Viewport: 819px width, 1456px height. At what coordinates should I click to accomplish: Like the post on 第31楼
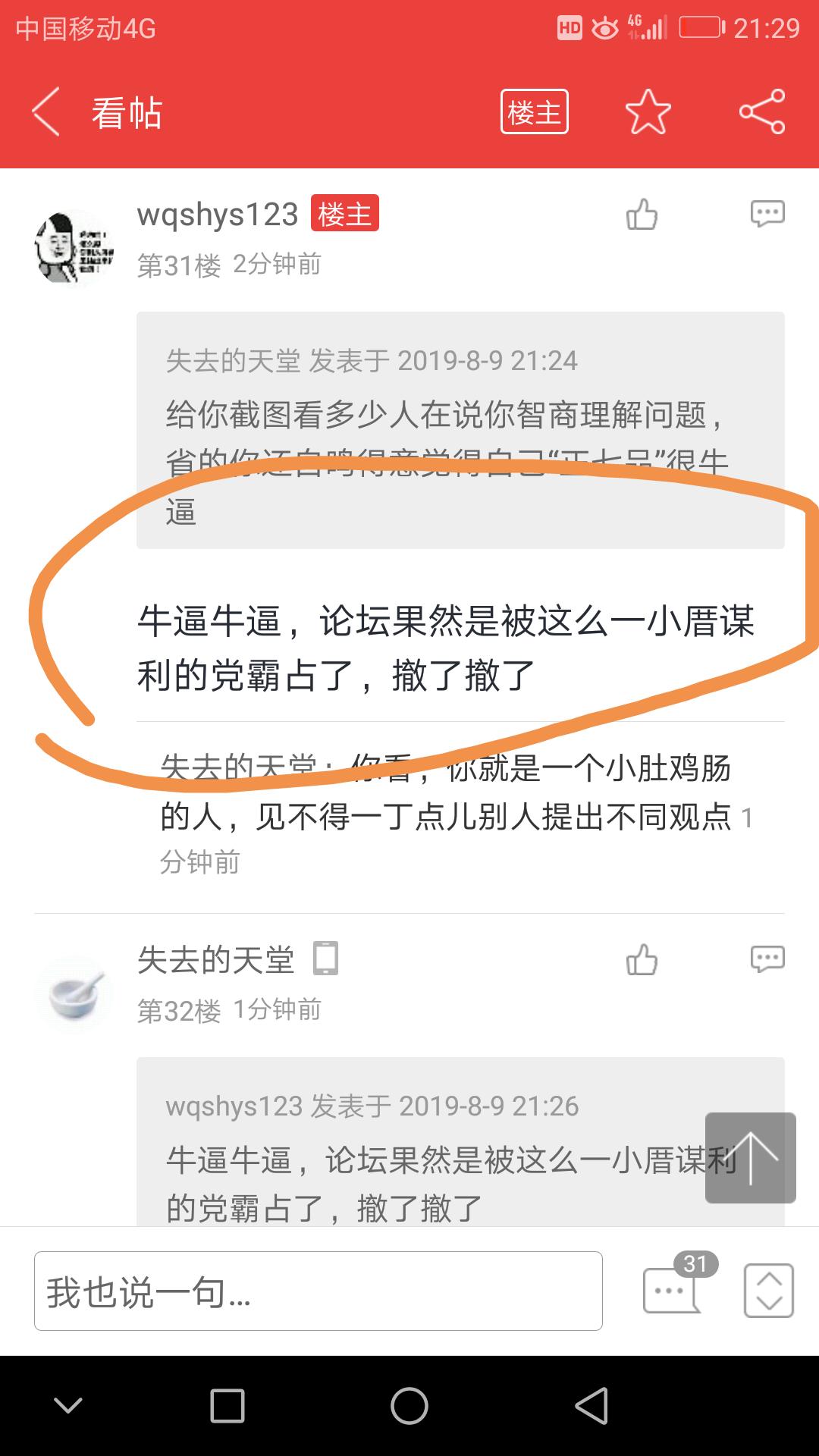tap(642, 215)
